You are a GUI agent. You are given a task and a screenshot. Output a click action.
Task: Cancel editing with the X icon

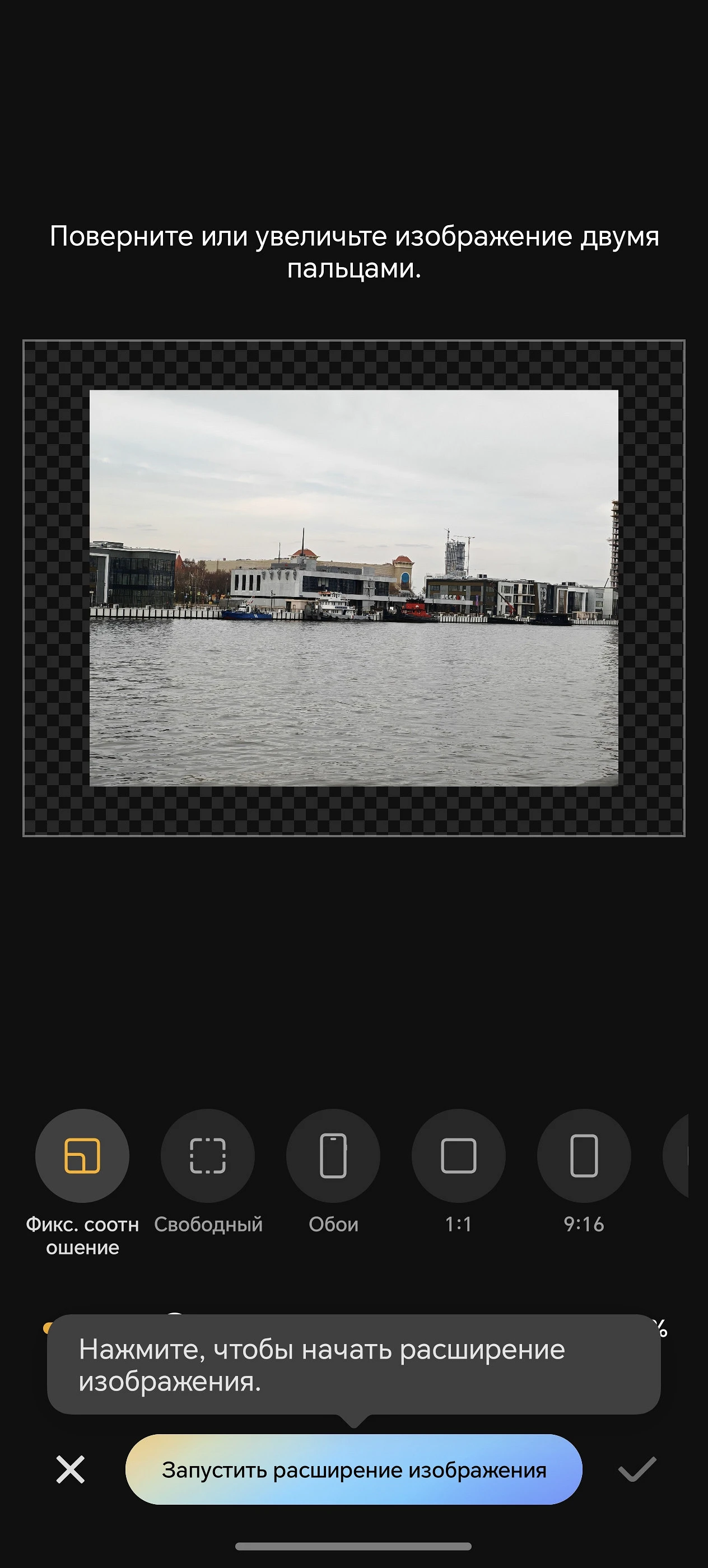coord(71,1470)
